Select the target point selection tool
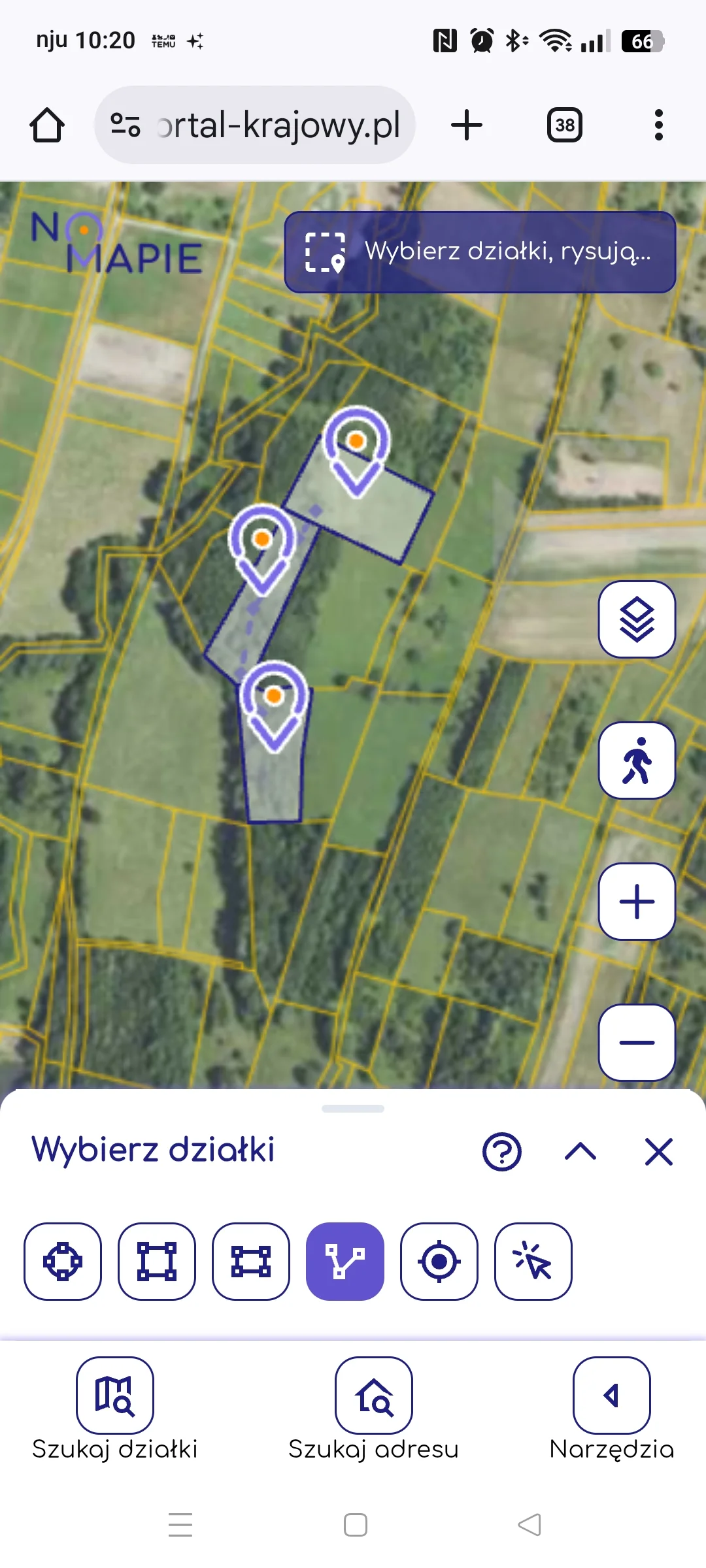Image resolution: width=706 pixels, height=1568 pixels. pos(439,1261)
